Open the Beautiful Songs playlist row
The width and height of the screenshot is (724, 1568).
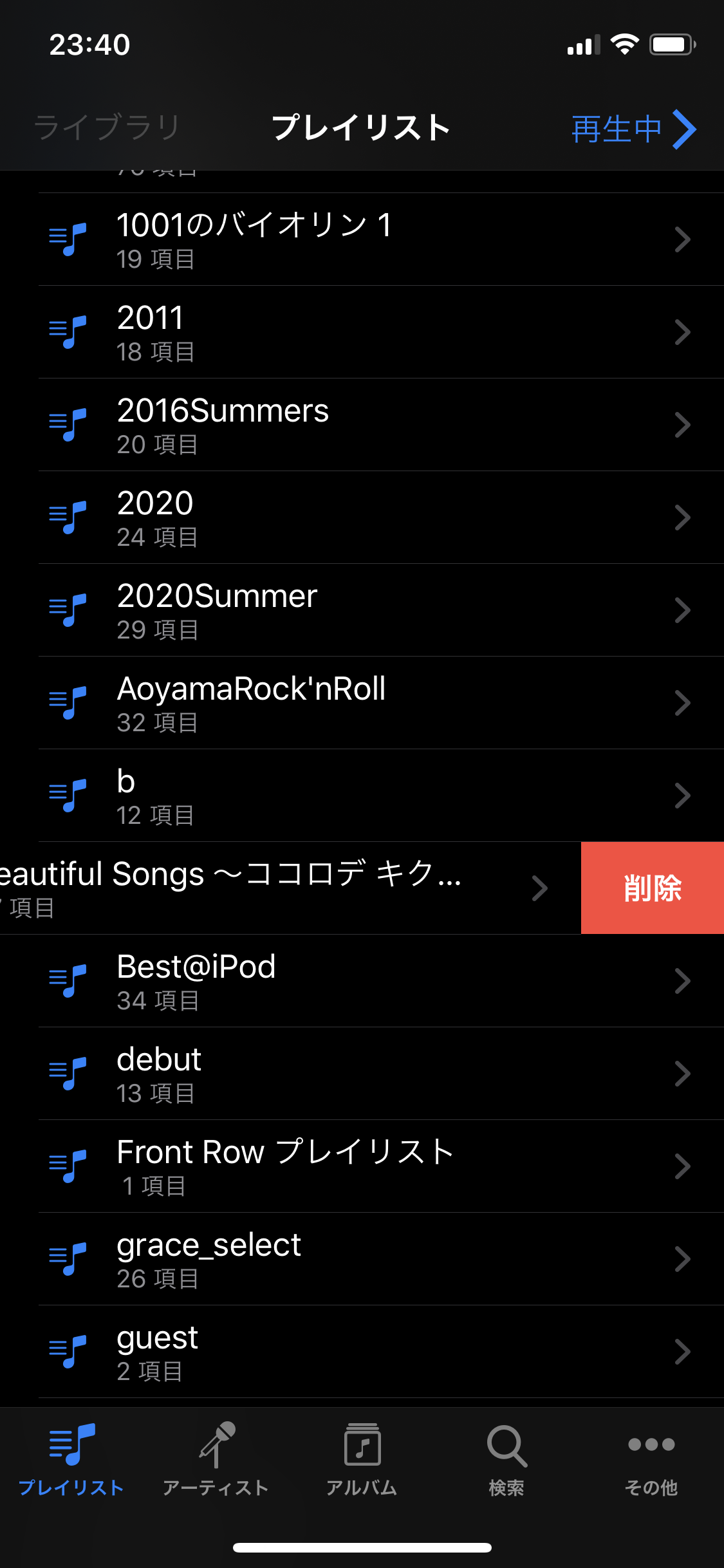(257, 888)
